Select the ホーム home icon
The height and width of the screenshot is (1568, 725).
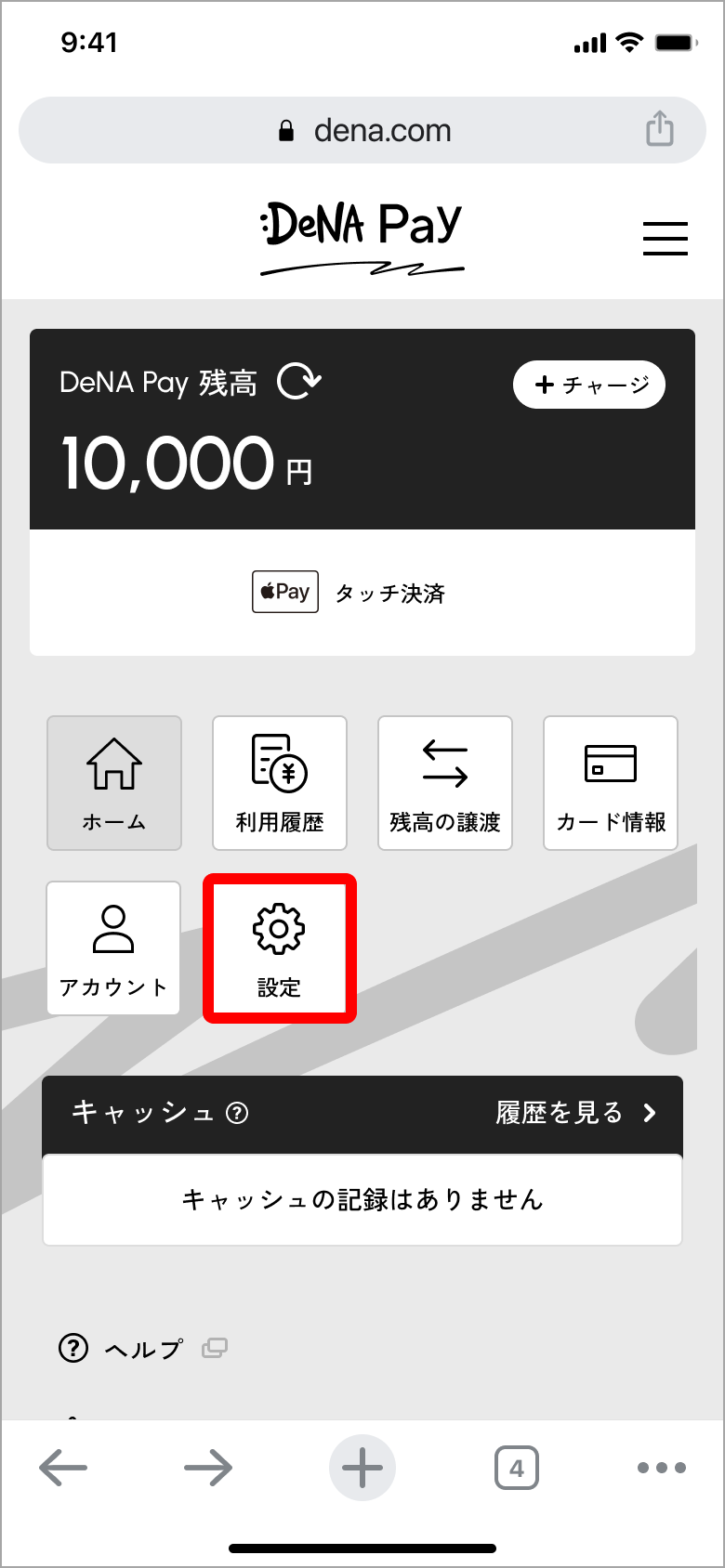(113, 781)
